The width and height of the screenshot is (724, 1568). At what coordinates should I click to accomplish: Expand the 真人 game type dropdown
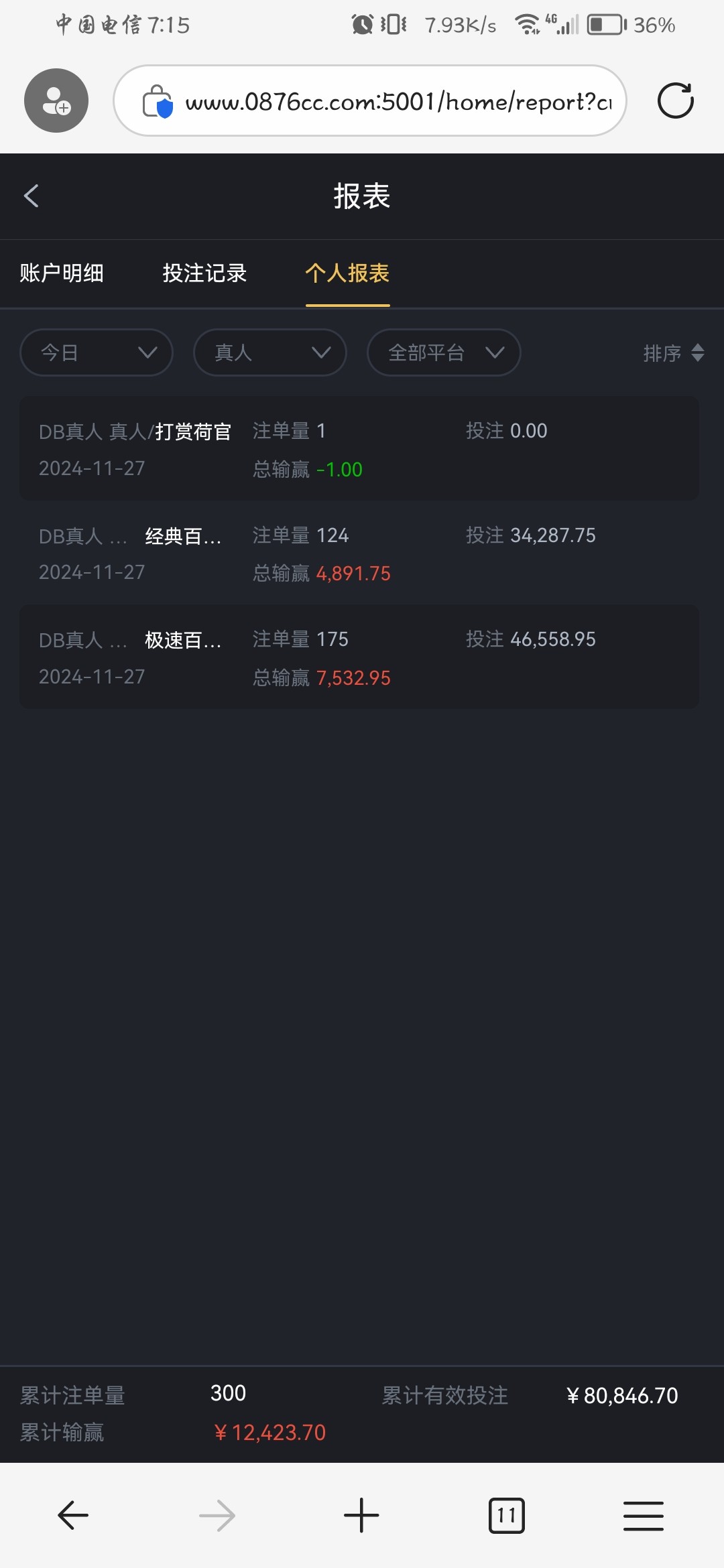269,352
